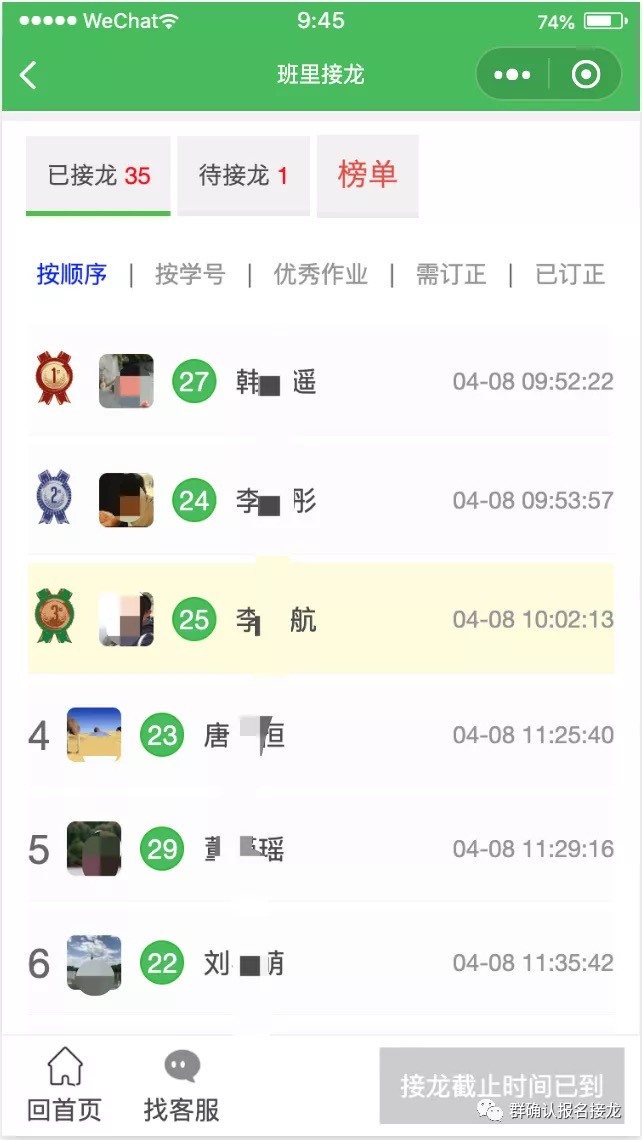The height and width of the screenshot is (1140, 642).
Task: Open first-place entry numbered 27
Action: coord(320,382)
